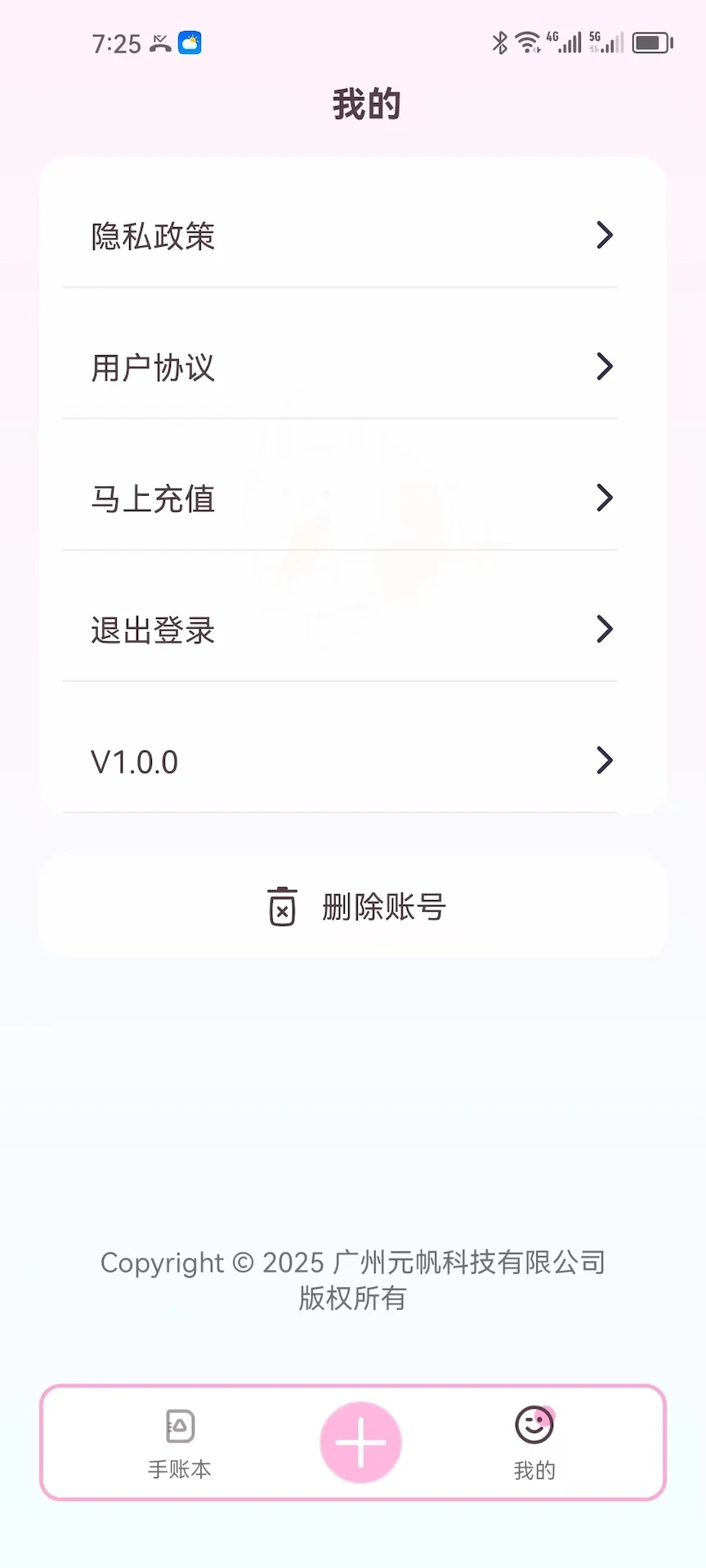This screenshot has height=1568, width=706.
Task: Open the 马上充值 recharge page
Action: point(152,498)
